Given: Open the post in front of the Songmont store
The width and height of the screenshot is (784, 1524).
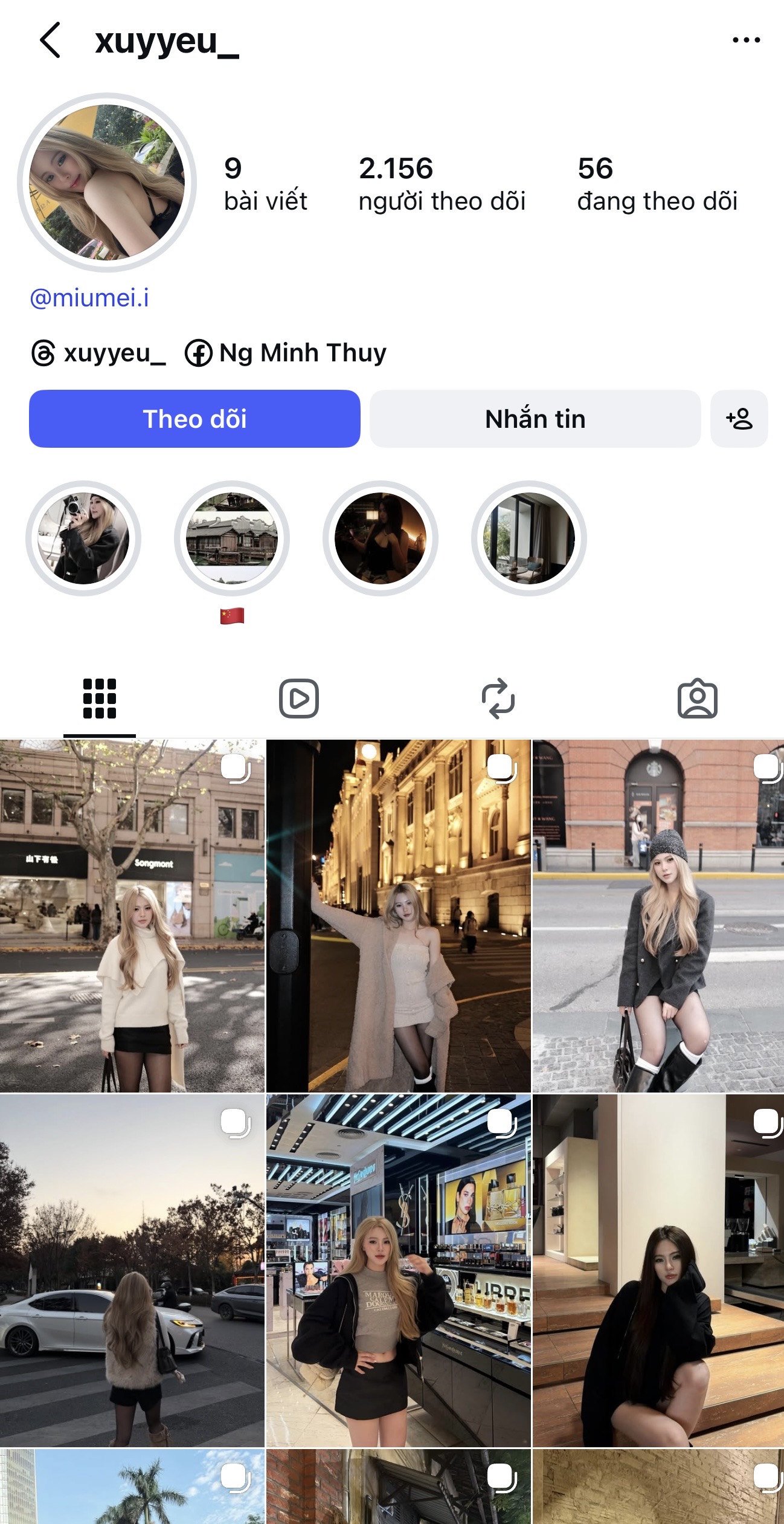Looking at the screenshot, I should coord(132,915).
